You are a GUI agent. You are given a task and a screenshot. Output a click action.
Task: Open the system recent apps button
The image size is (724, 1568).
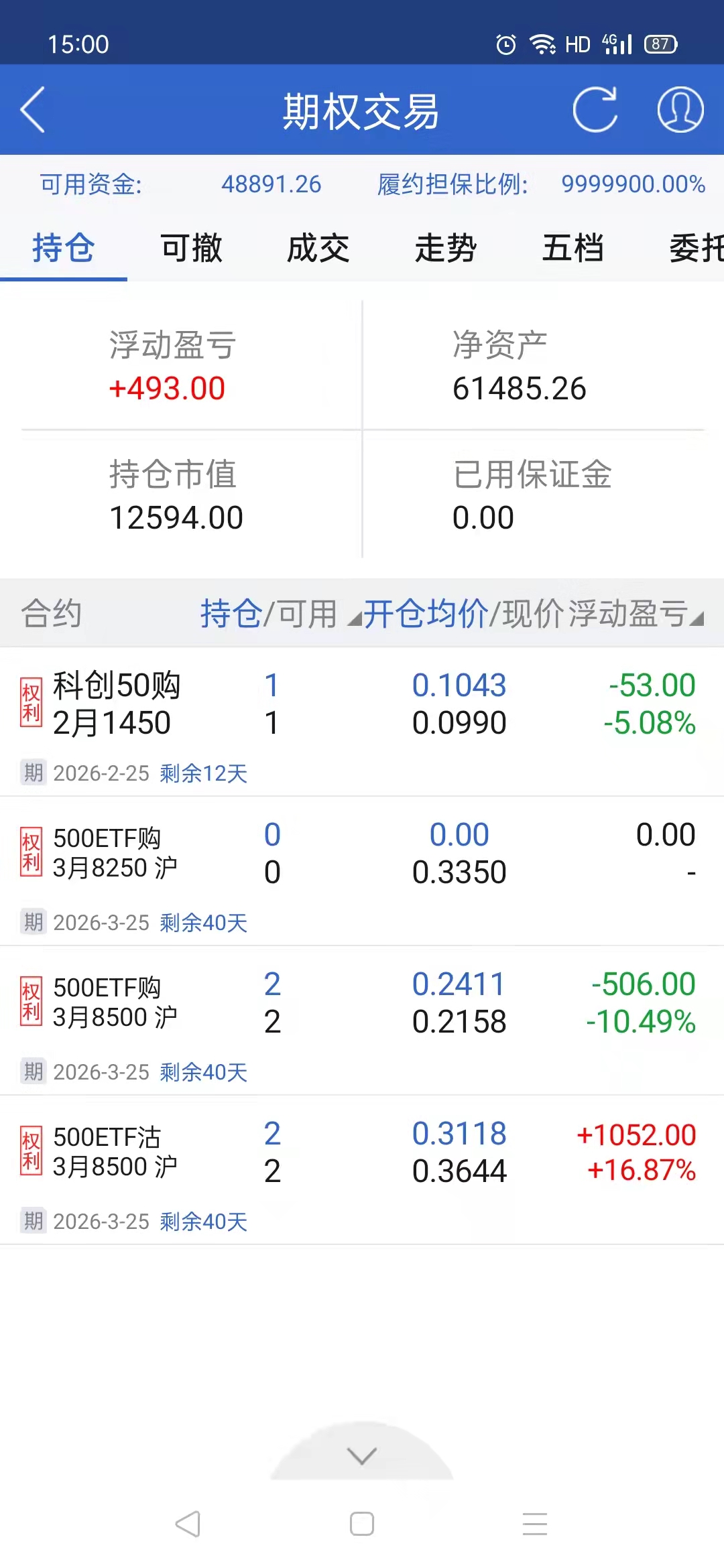535,1524
